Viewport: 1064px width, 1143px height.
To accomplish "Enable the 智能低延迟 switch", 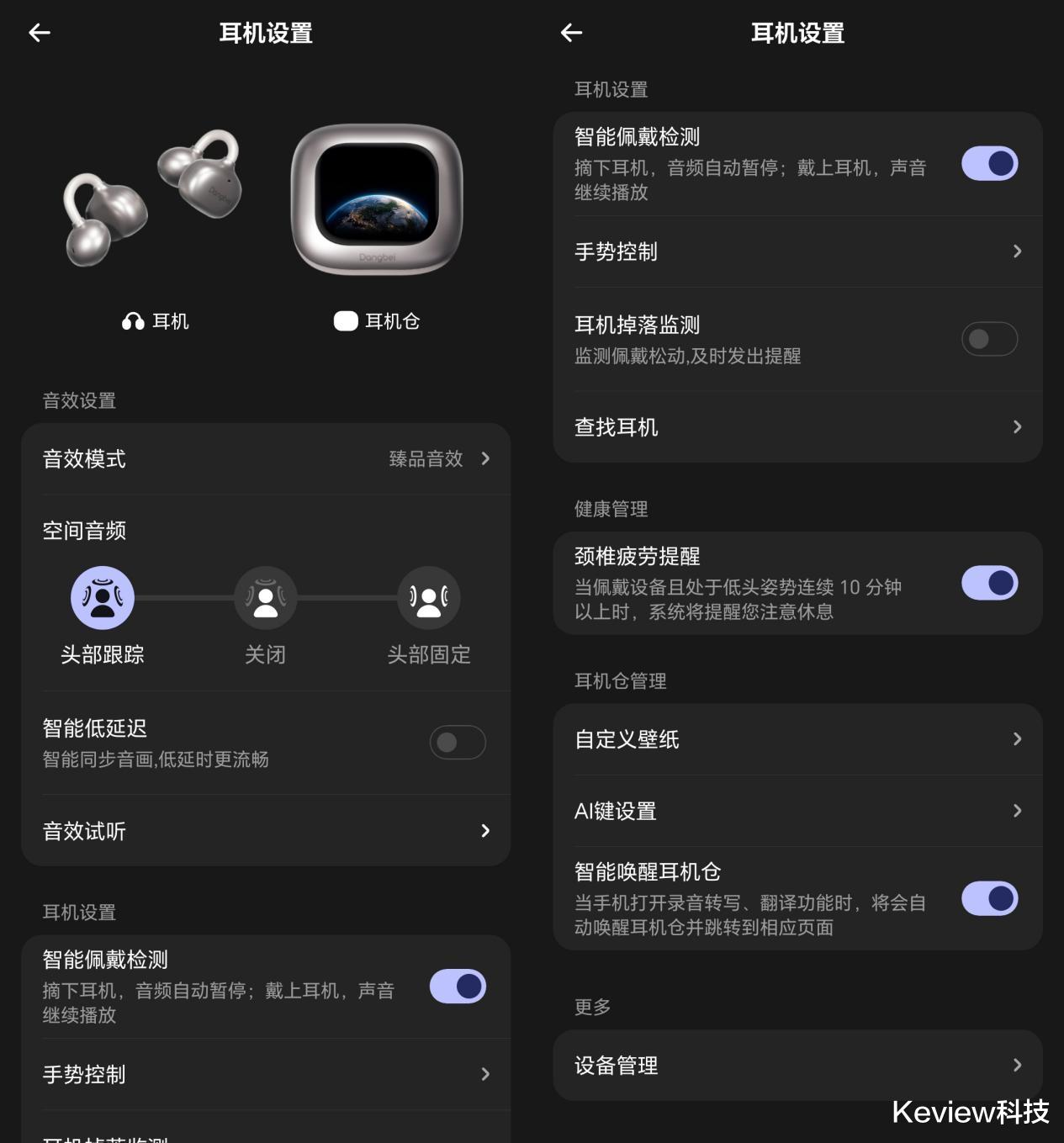I will pyautogui.click(x=458, y=743).
